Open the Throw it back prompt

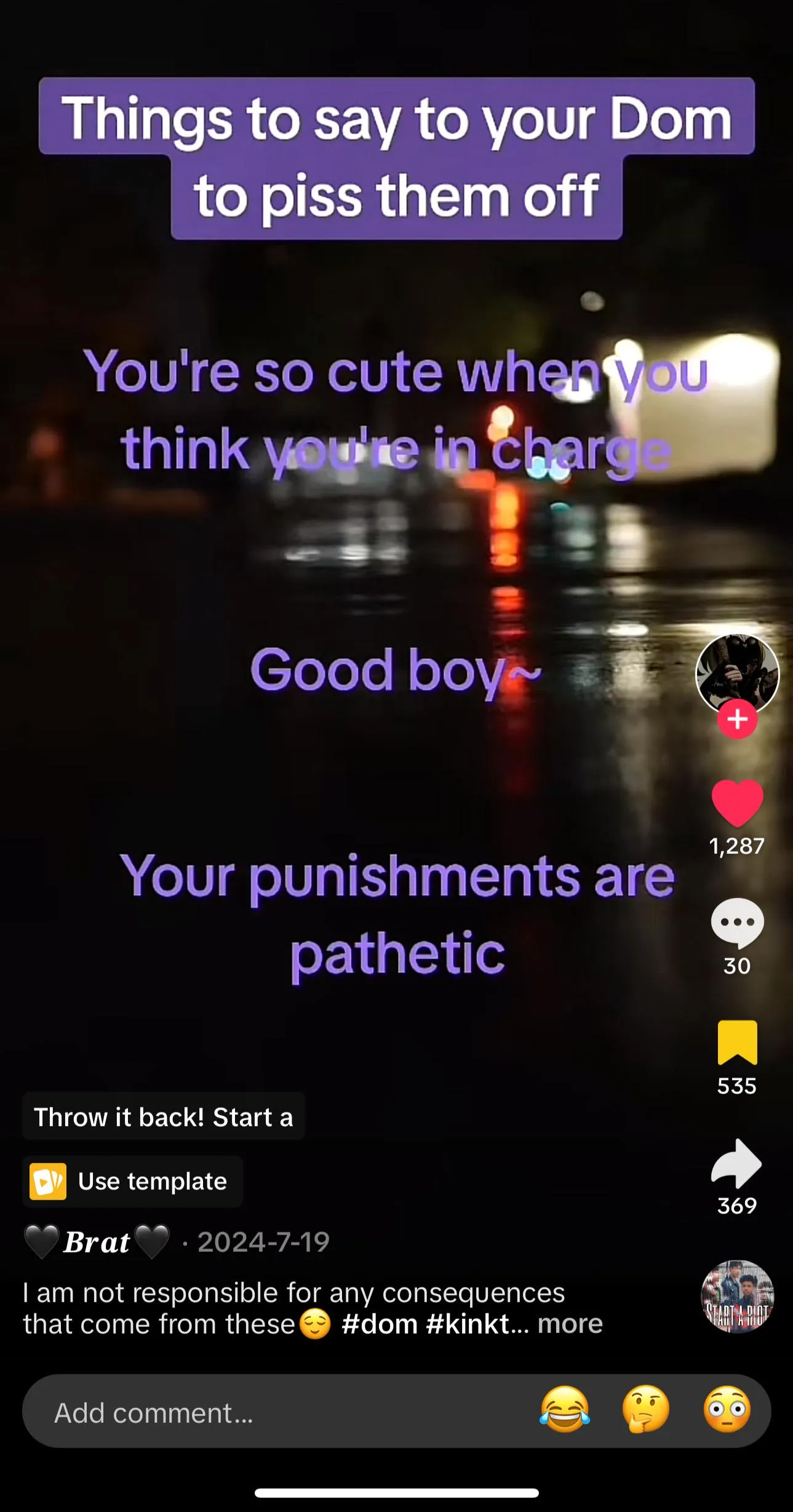pos(163,1117)
